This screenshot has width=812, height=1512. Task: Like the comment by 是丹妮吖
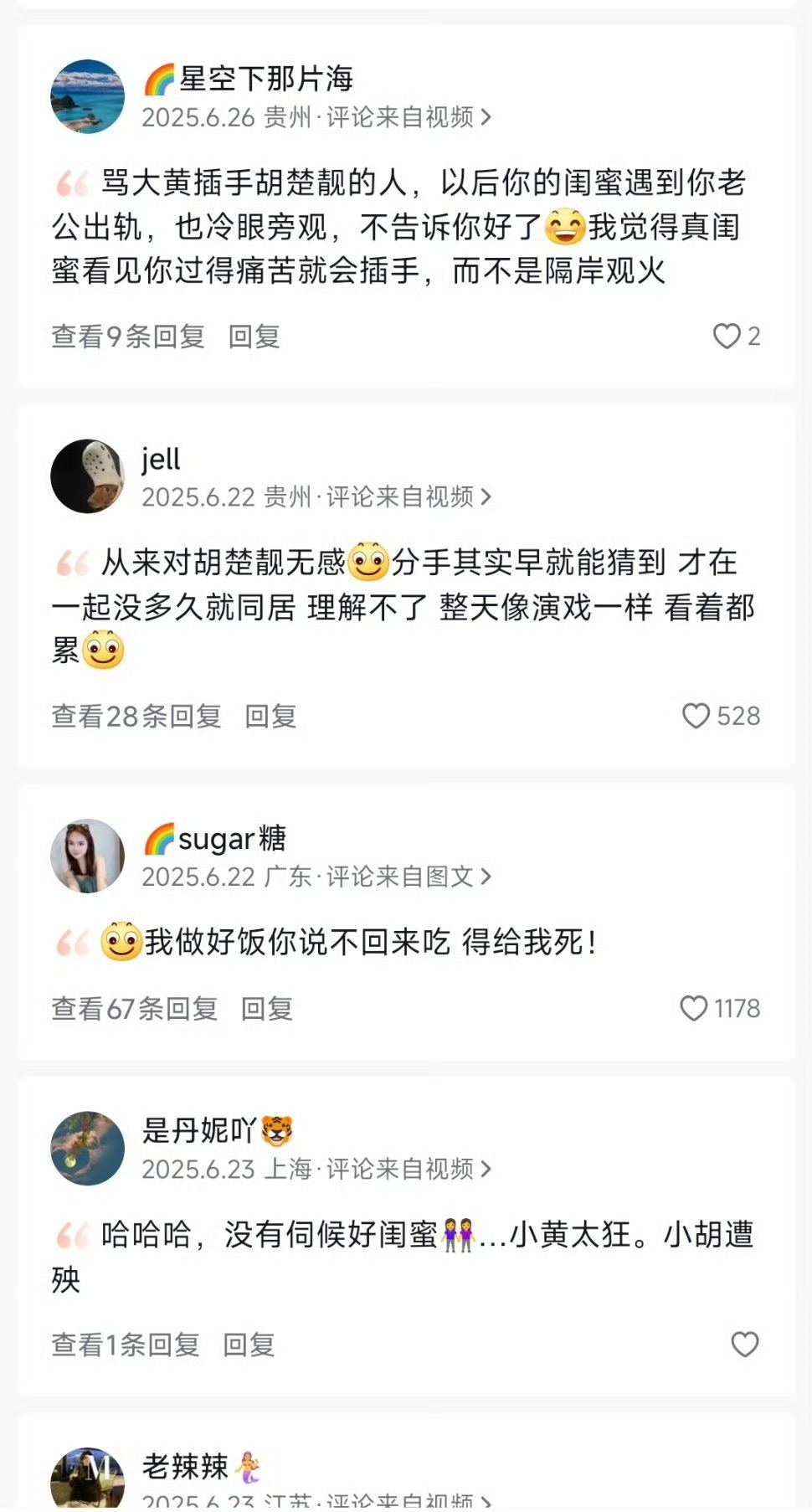(x=744, y=1345)
